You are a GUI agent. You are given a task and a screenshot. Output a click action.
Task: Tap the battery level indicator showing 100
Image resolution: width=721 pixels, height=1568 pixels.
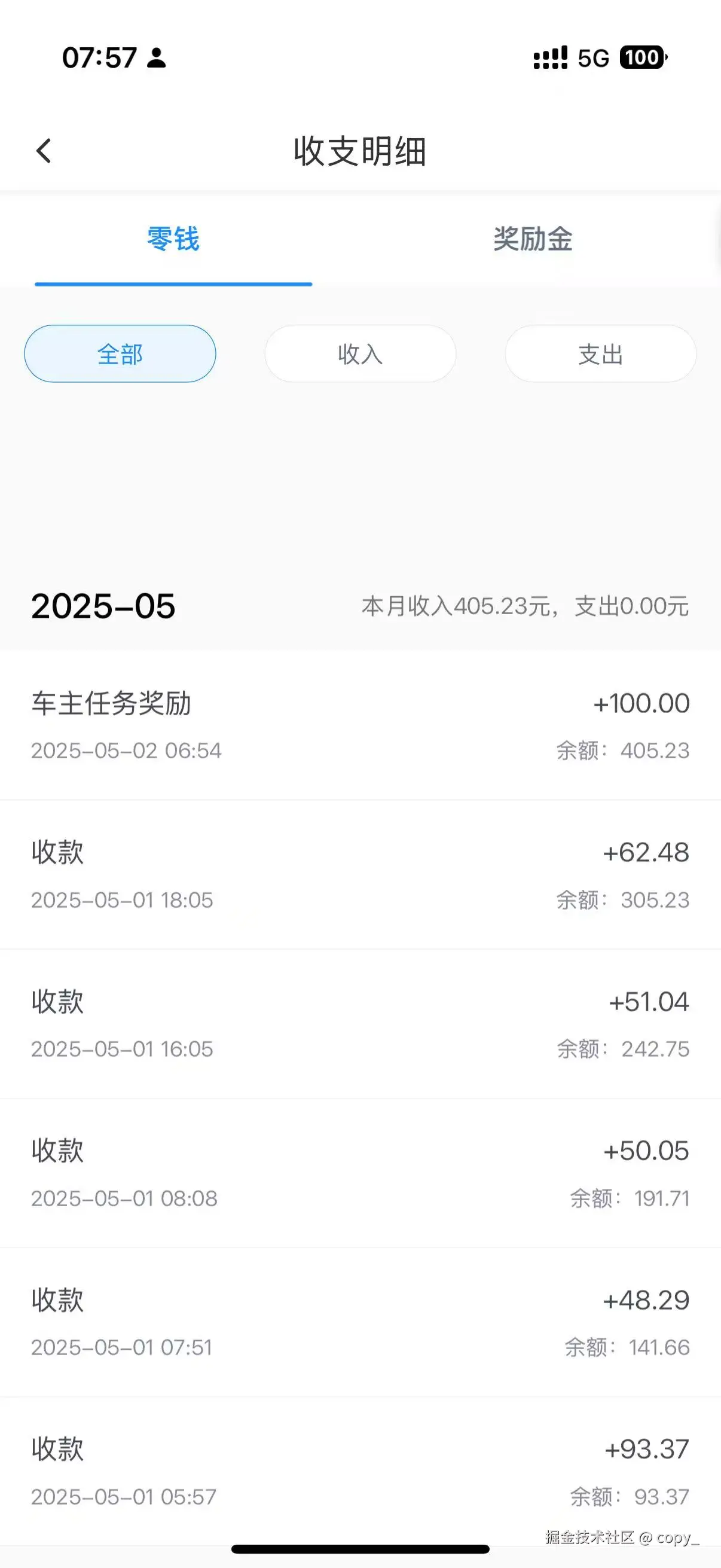(643, 59)
